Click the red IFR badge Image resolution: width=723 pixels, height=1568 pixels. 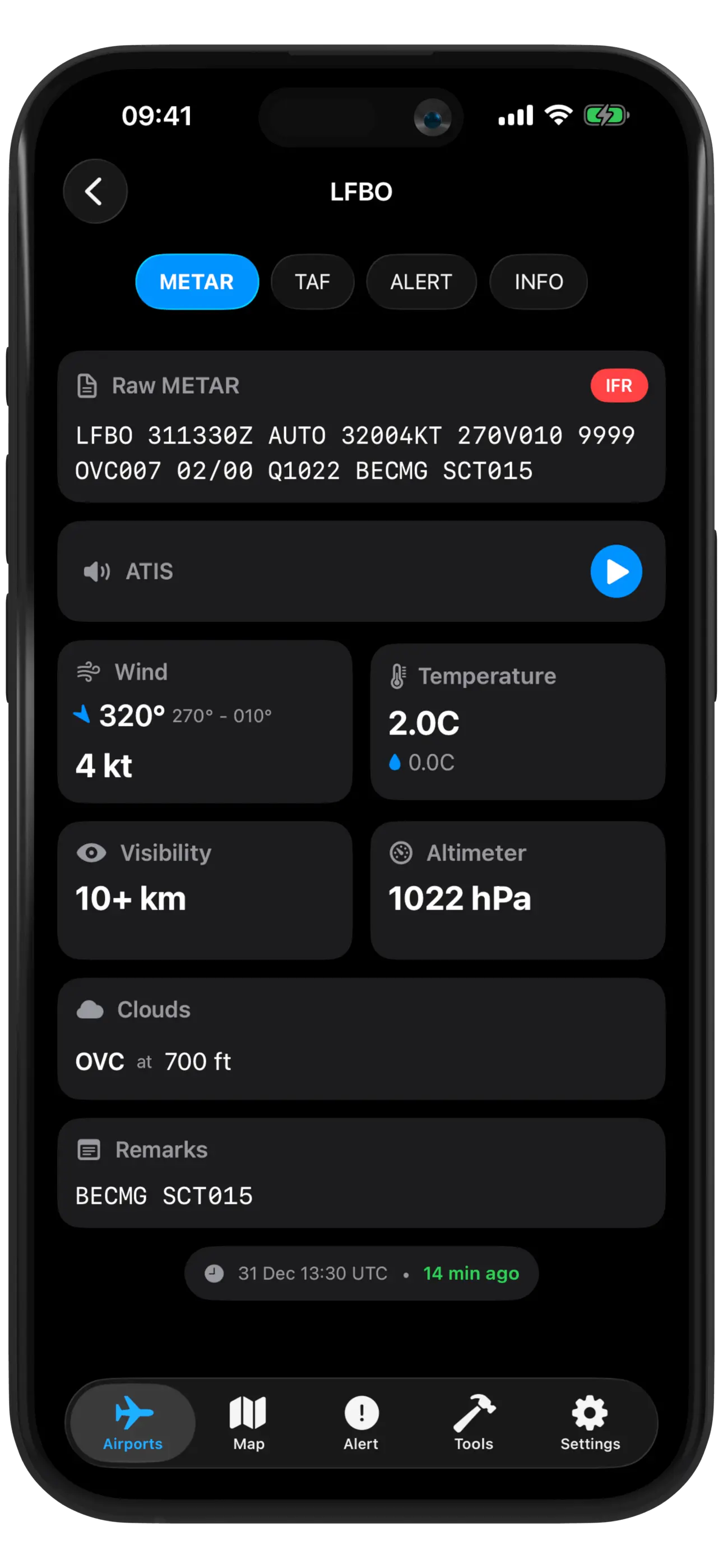tap(619, 385)
